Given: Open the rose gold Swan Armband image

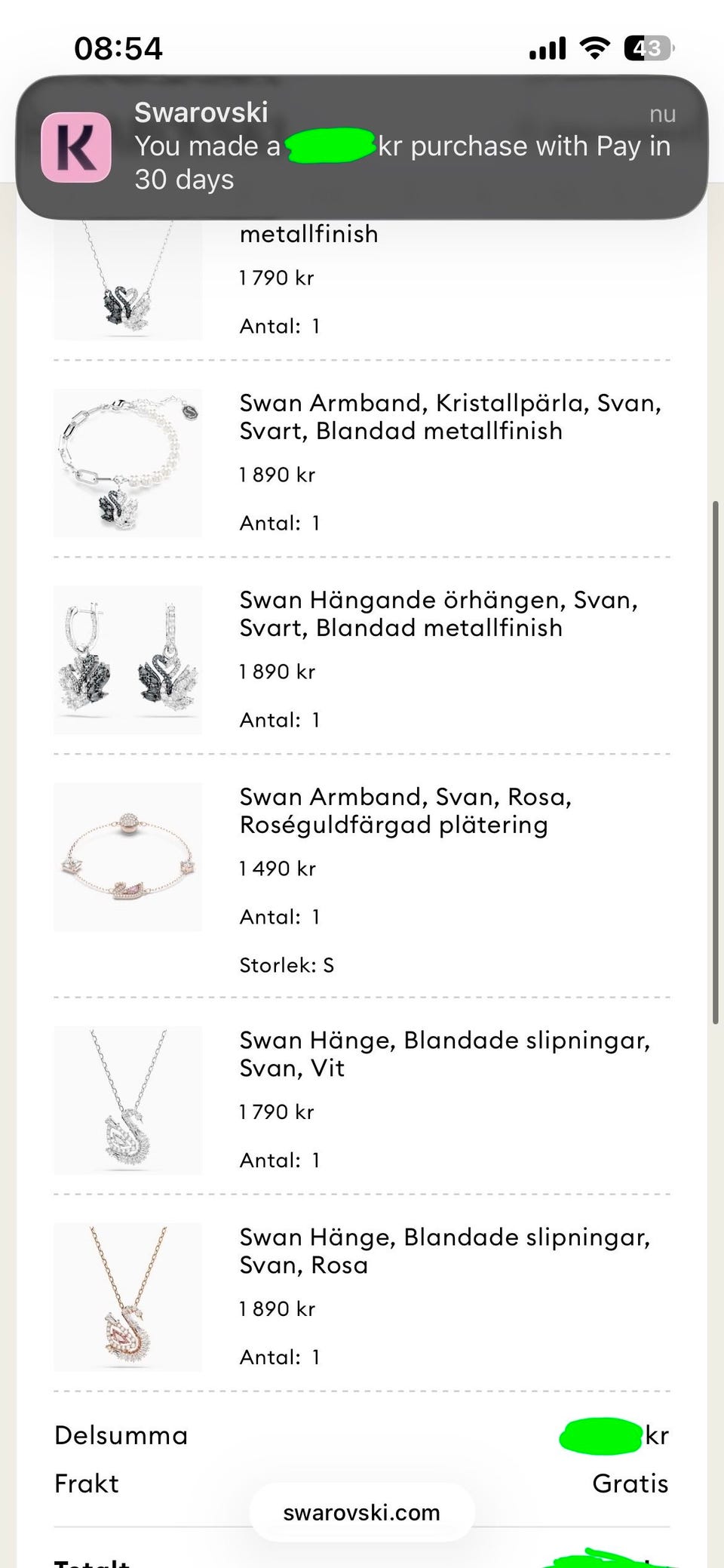Looking at the screenshot, I should click(x=127, y=856).
